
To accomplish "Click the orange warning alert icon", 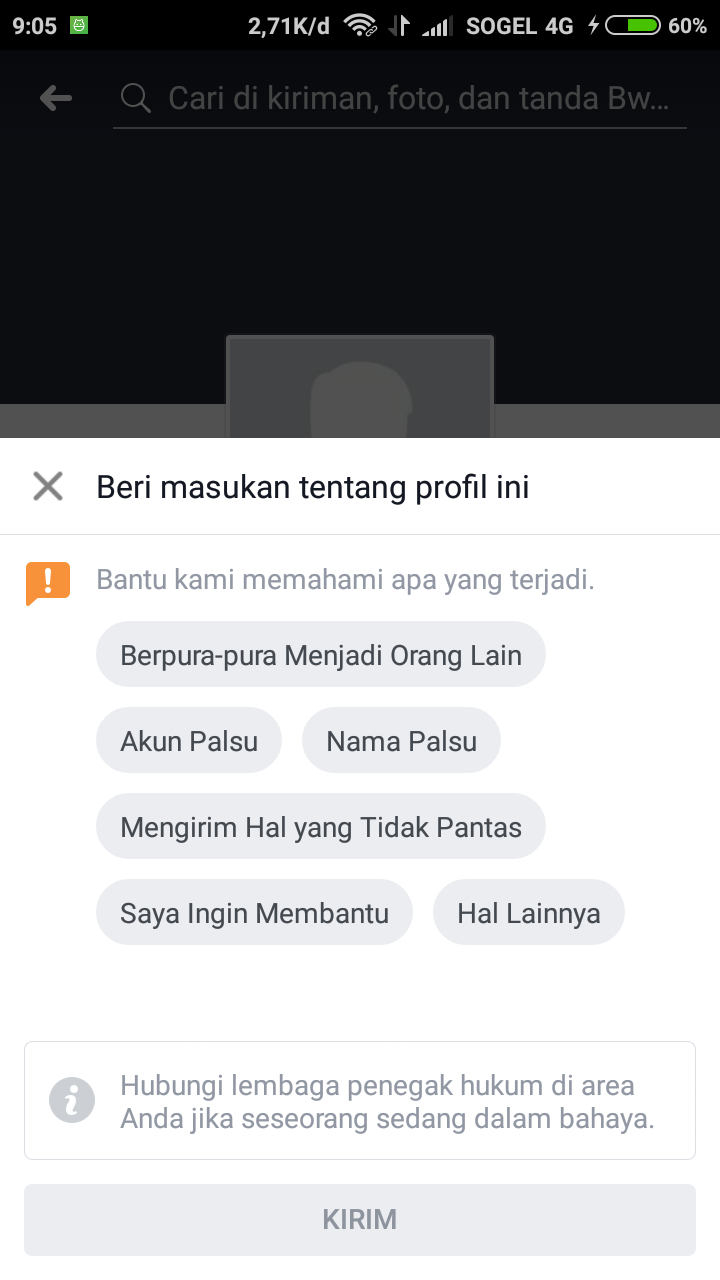I will click(46, 580).
